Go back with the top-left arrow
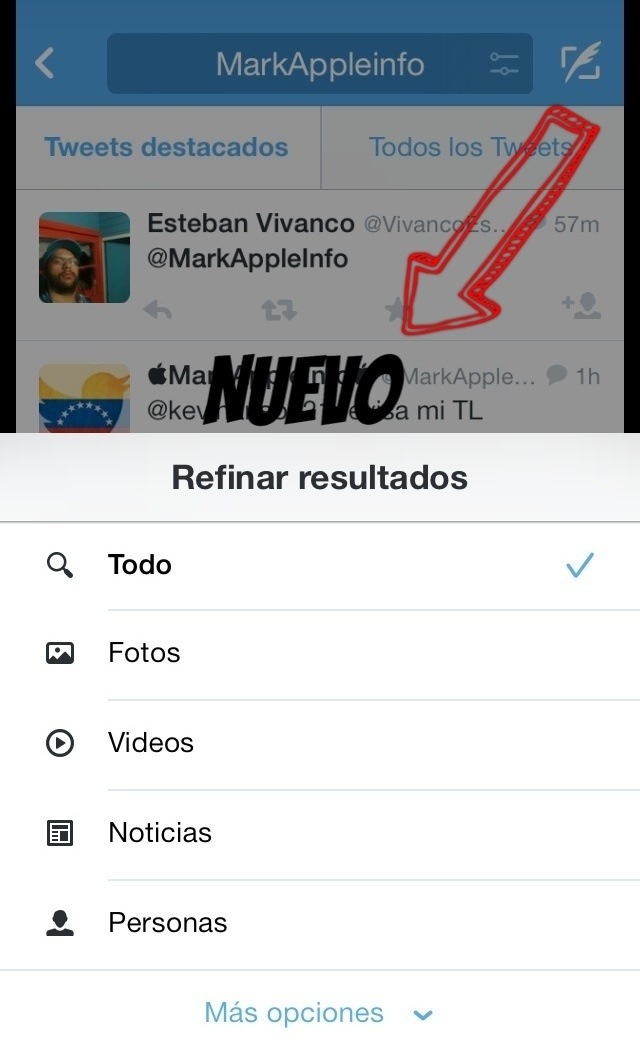This screenshot has width=640, height=1053. click(x=44, y=64)
